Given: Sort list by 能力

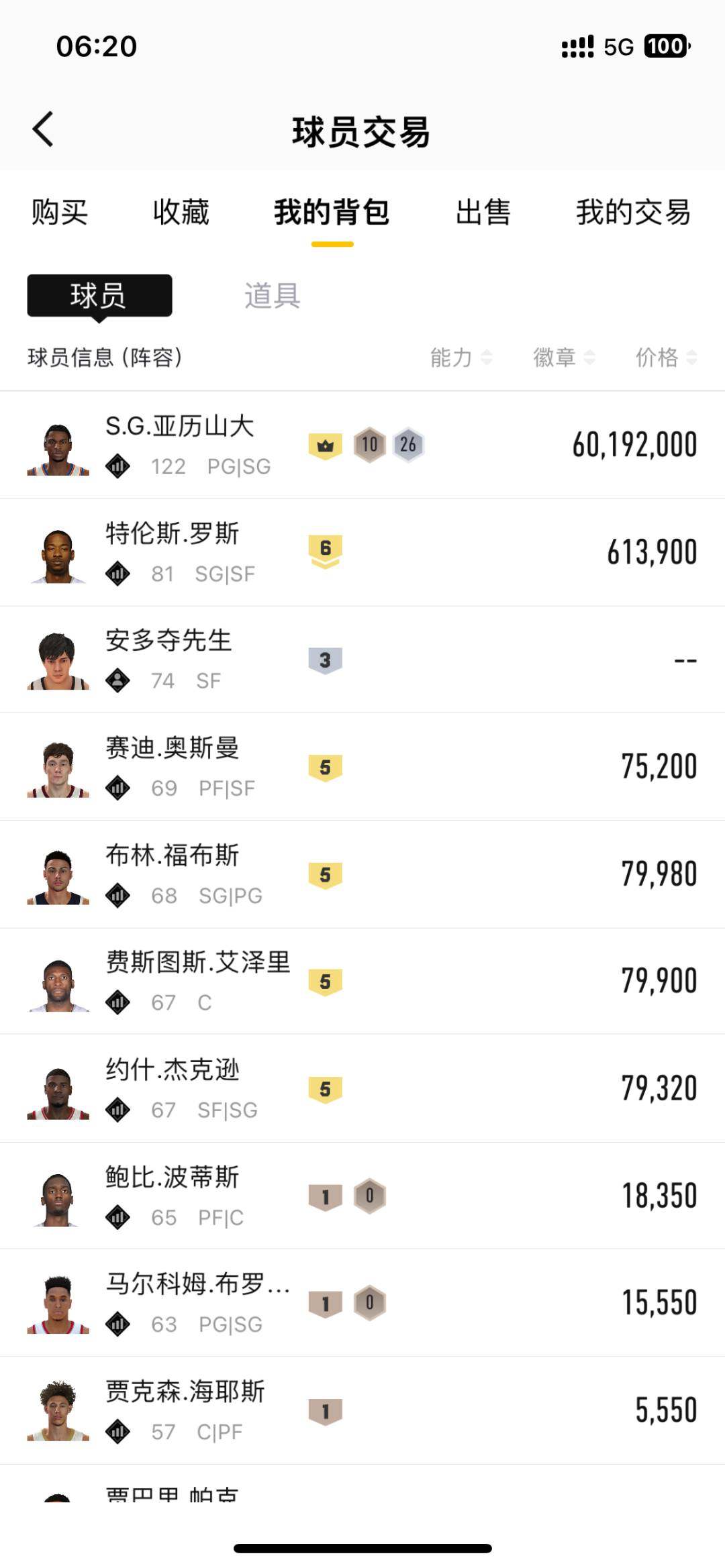Looking at the screenshot, I should point(461,358).
